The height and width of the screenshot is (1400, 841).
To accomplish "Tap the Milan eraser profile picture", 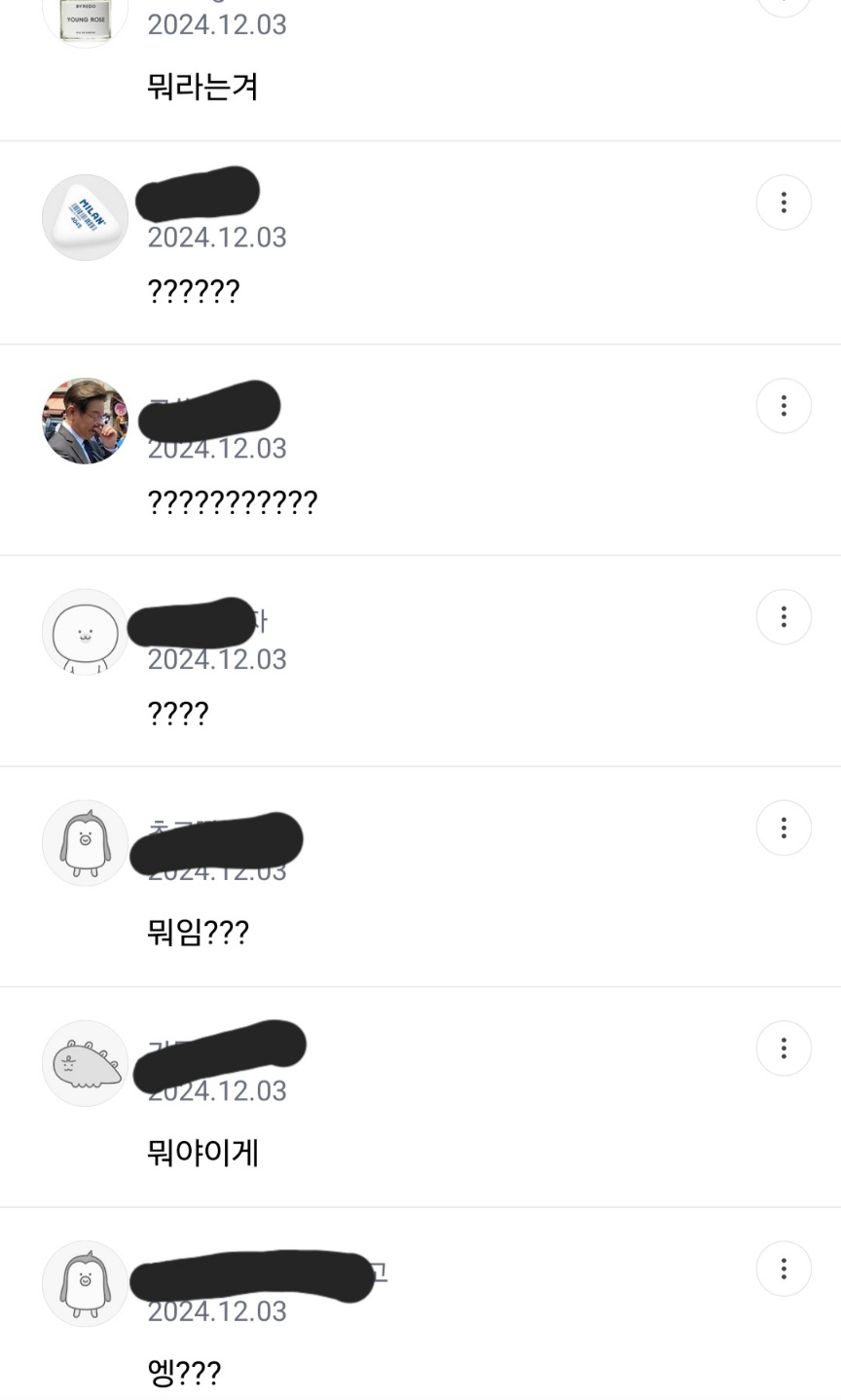I will point(86,217).
